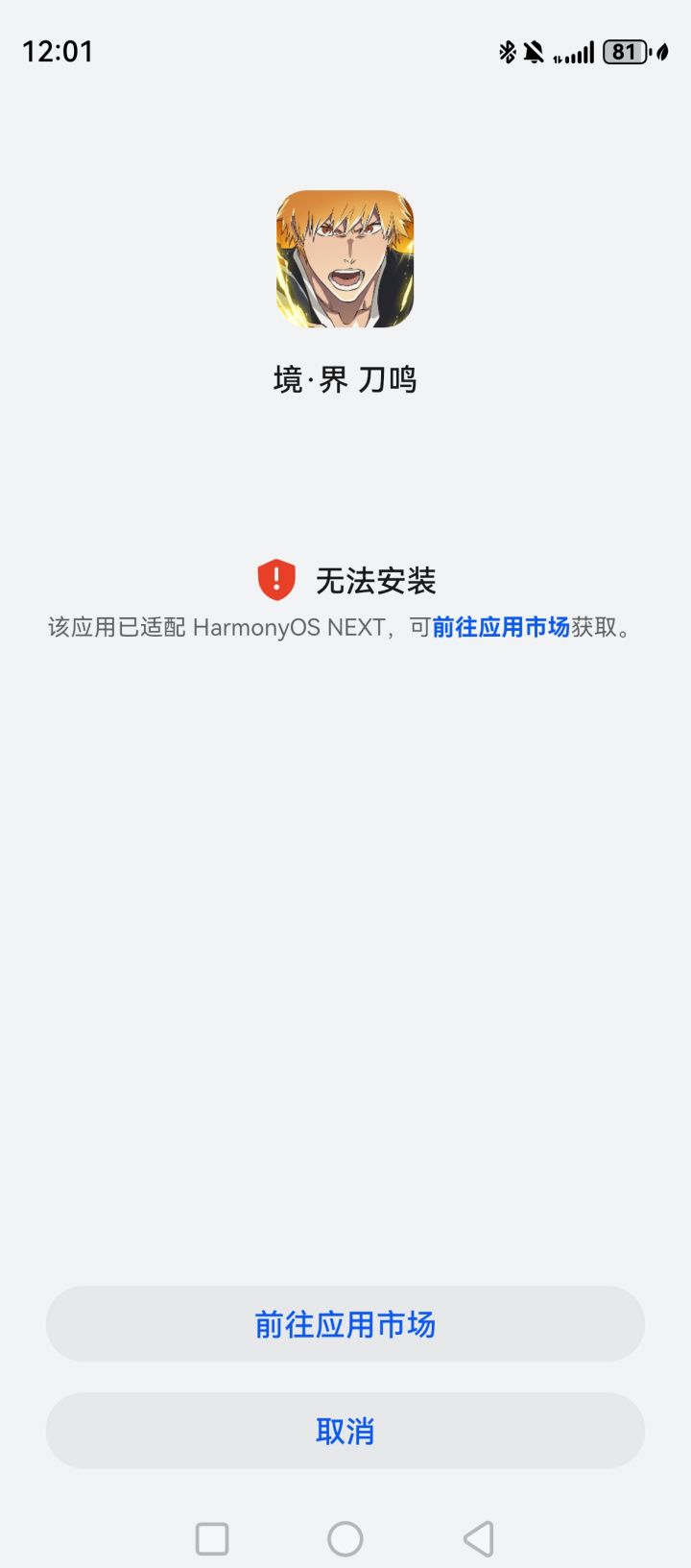Tap the 无法安装 error heading
This screenshot has width=691, height=1568.
click(379, 580)
